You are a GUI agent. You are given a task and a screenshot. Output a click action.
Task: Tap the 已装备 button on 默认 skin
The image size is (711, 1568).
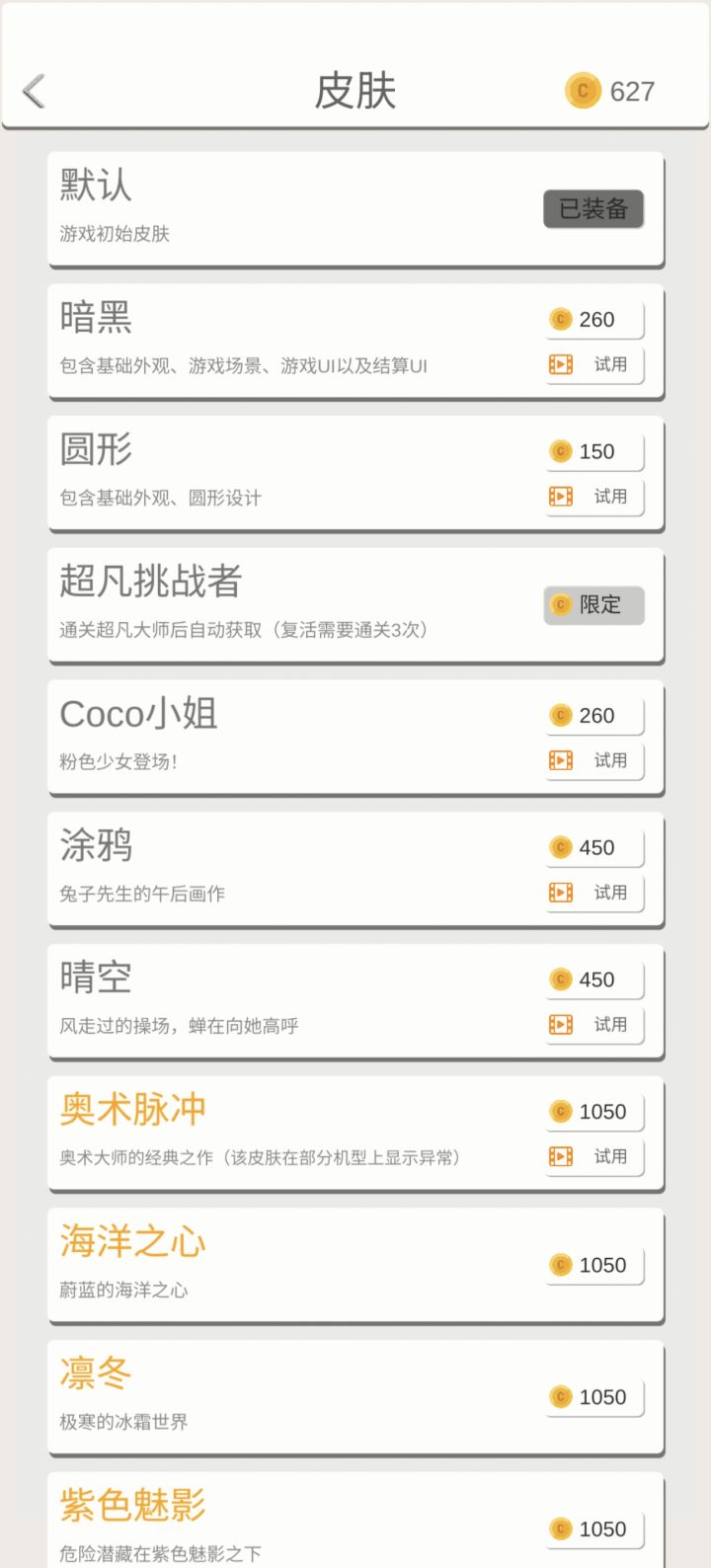click(x=593, y=208)
